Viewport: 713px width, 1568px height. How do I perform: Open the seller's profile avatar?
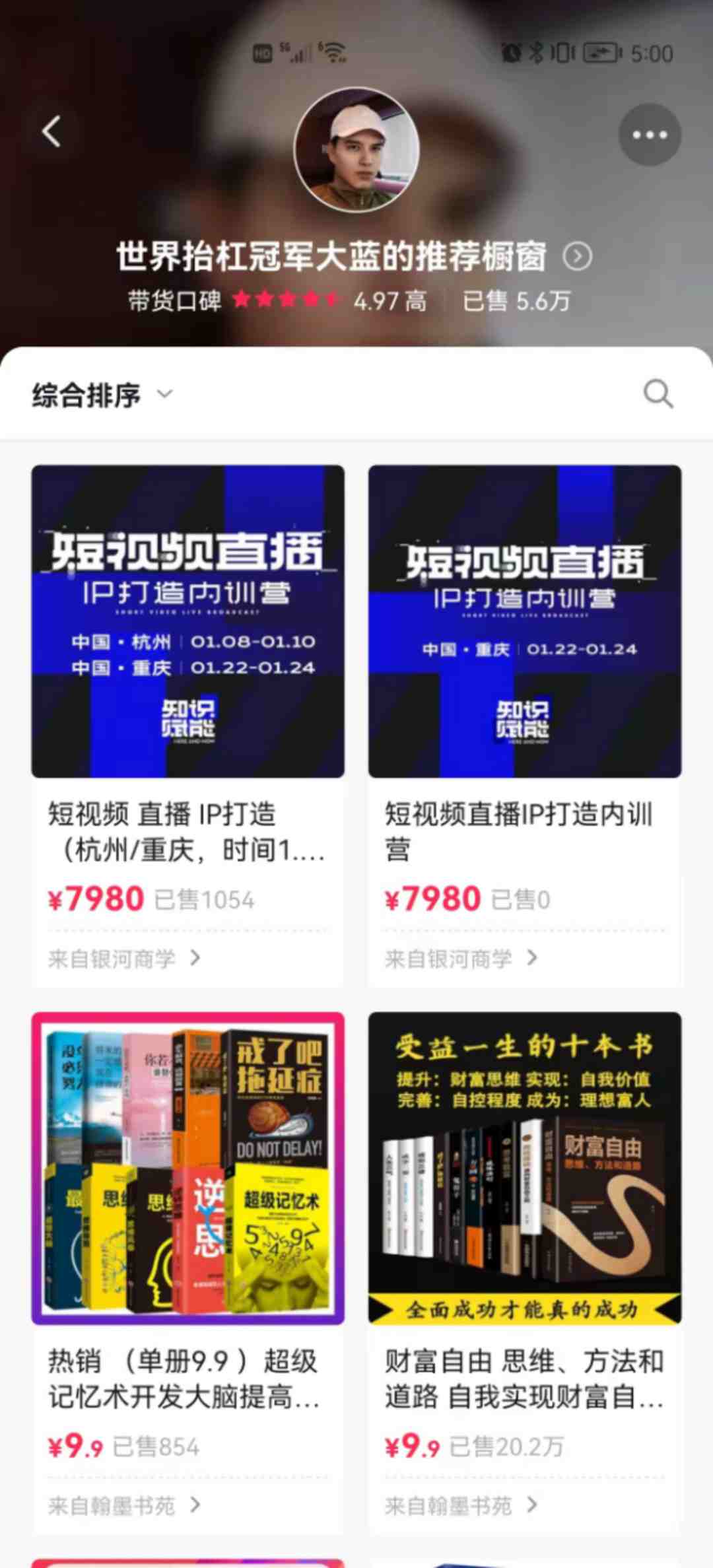[x=356, y=150]
